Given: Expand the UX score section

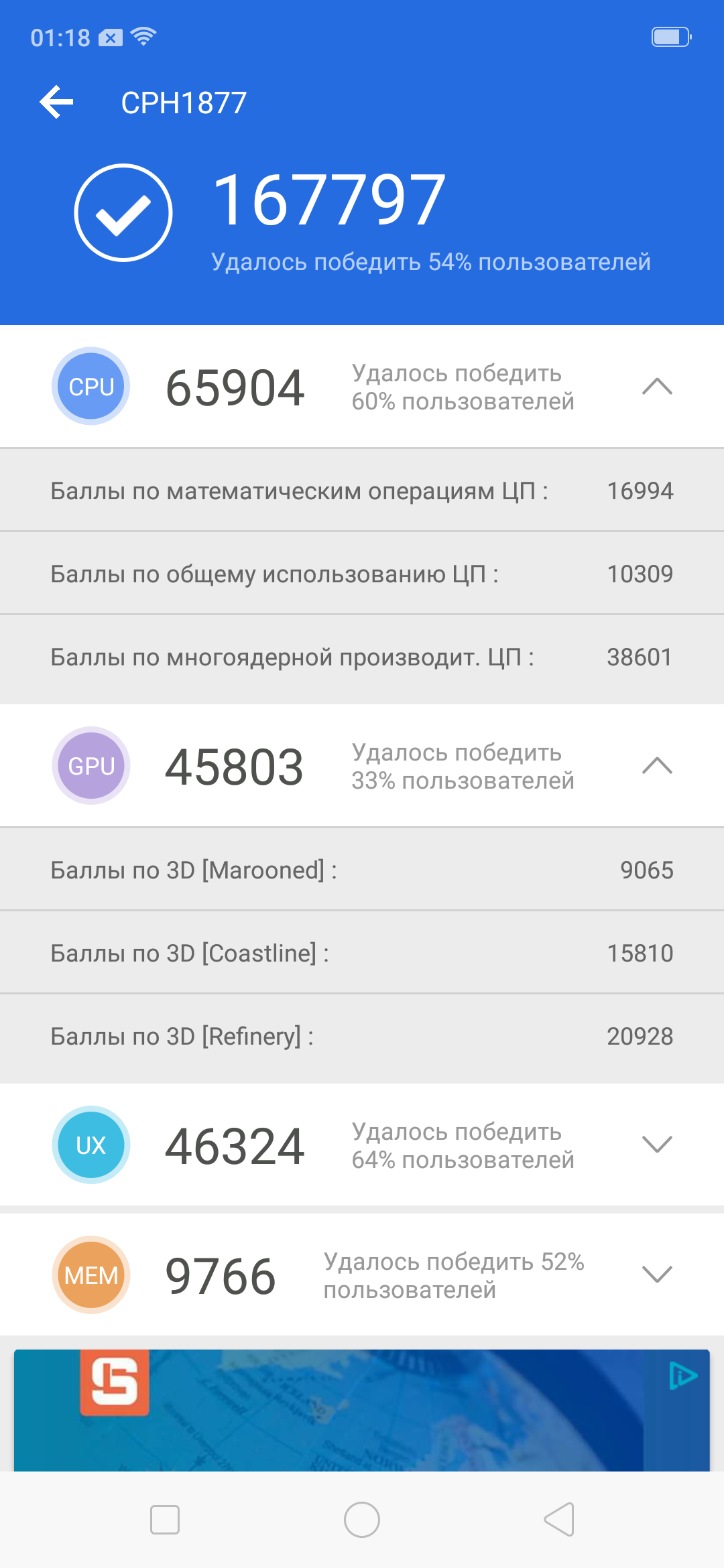Looking at the screenshot, I should pos(657,1145).
